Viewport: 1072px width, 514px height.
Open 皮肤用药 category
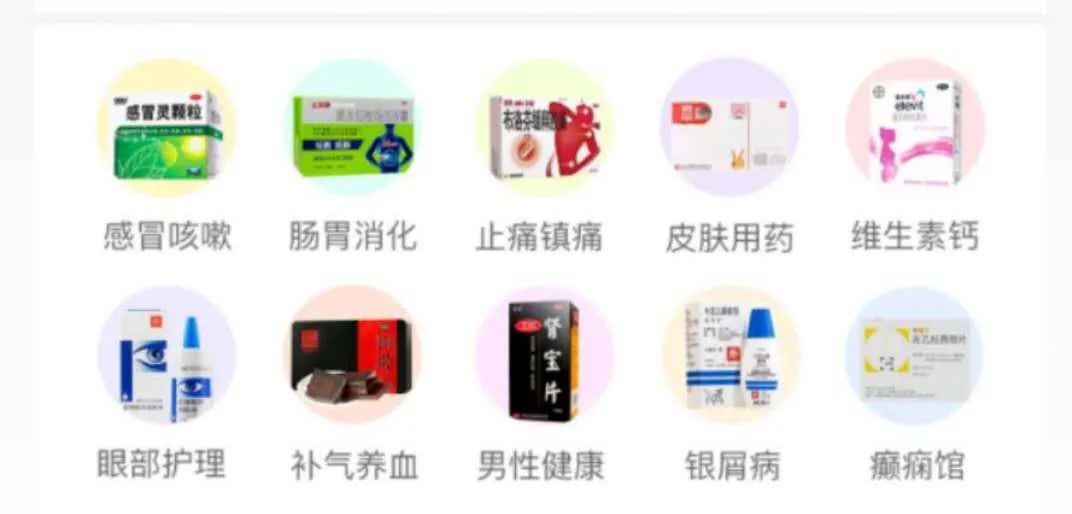coord(728,130)
